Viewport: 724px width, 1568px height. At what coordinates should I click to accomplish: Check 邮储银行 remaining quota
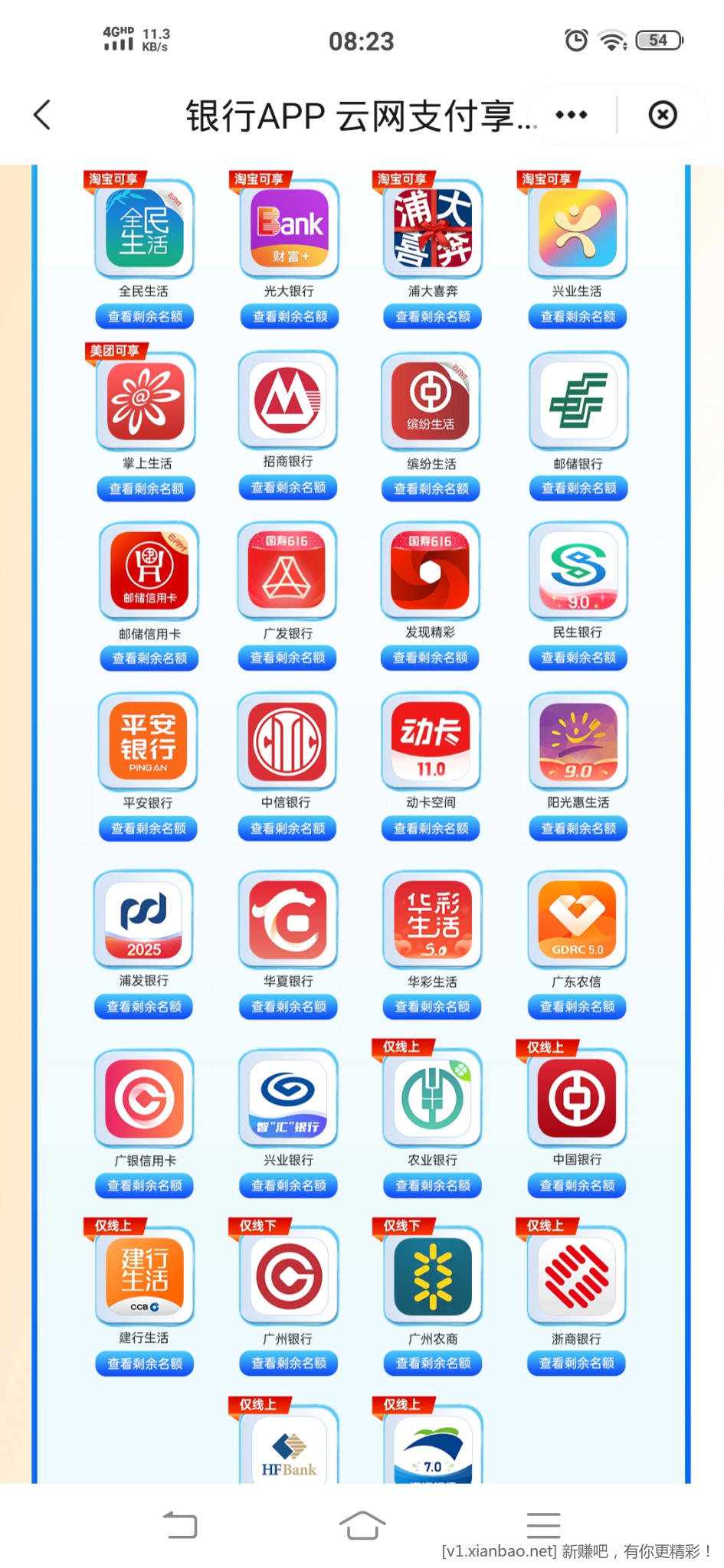click(x=578, y=488)
